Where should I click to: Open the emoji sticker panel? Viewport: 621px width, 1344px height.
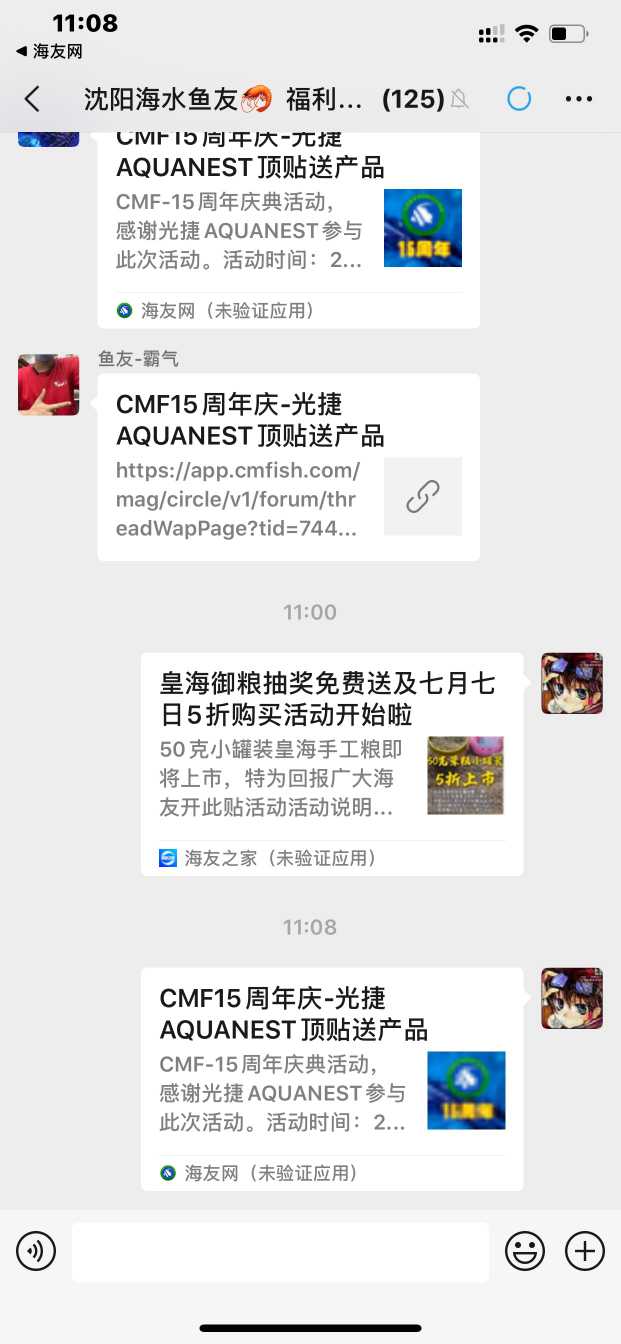(x=525, y=1251)
